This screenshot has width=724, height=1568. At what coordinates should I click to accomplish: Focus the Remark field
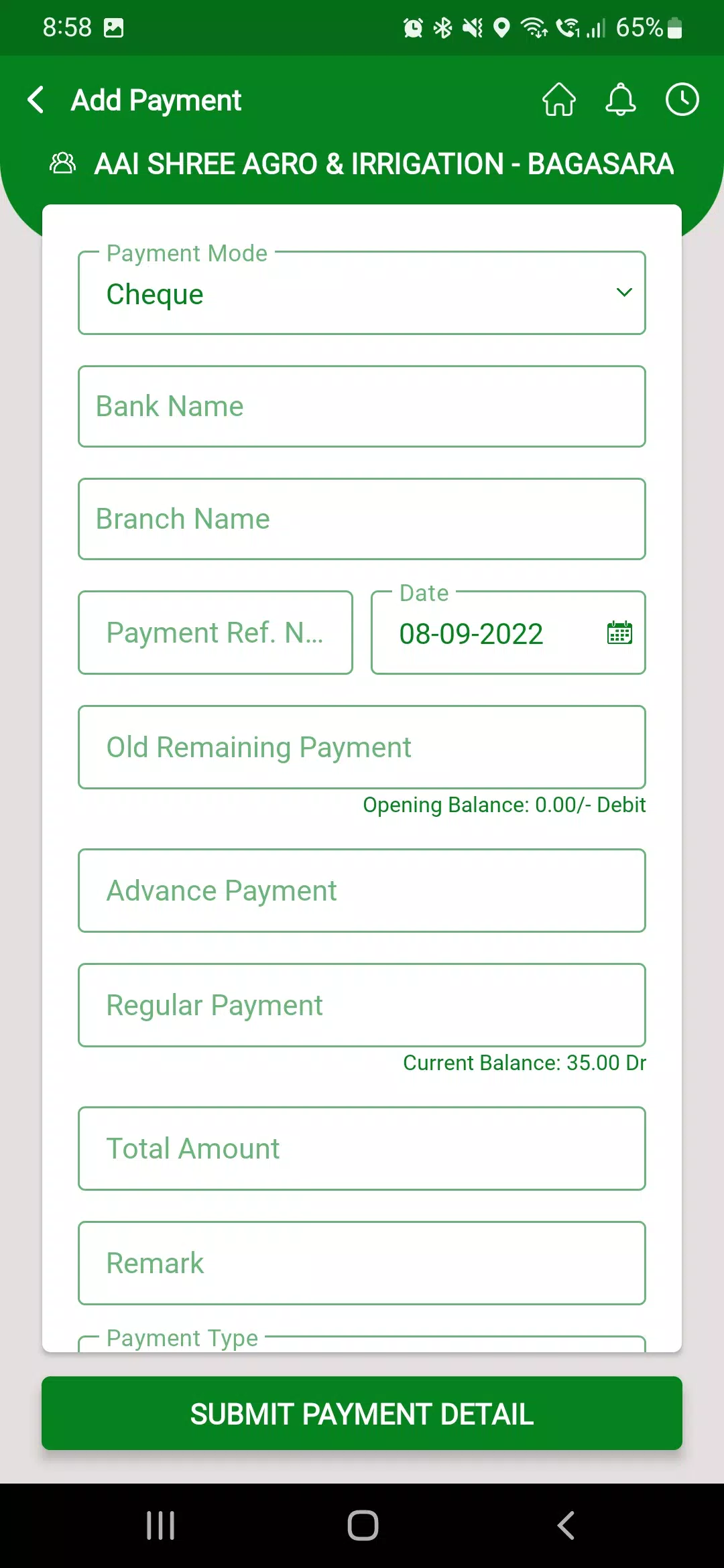362,1263
